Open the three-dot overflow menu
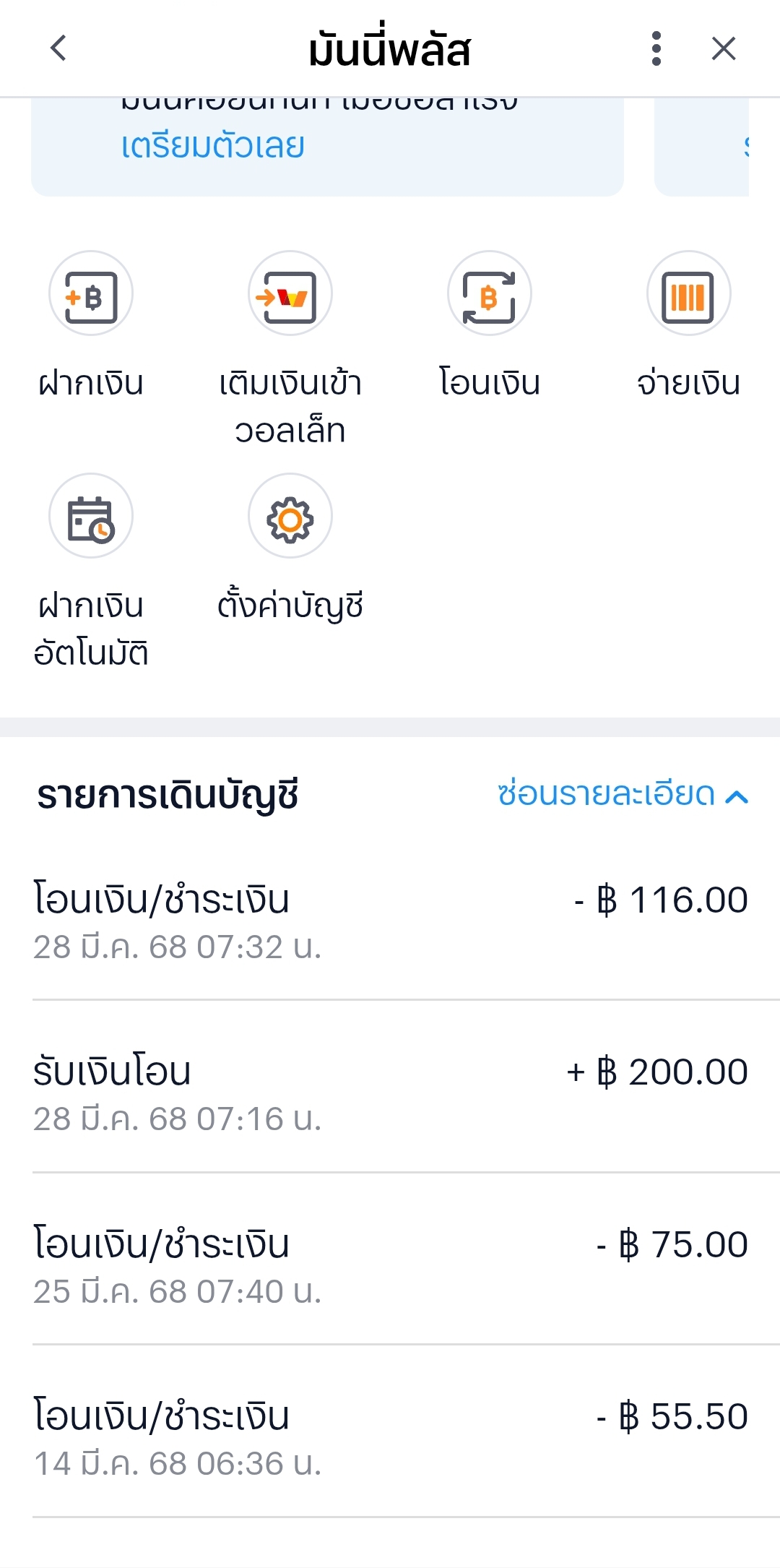The image size is (780, 1568). click(656, 48)
